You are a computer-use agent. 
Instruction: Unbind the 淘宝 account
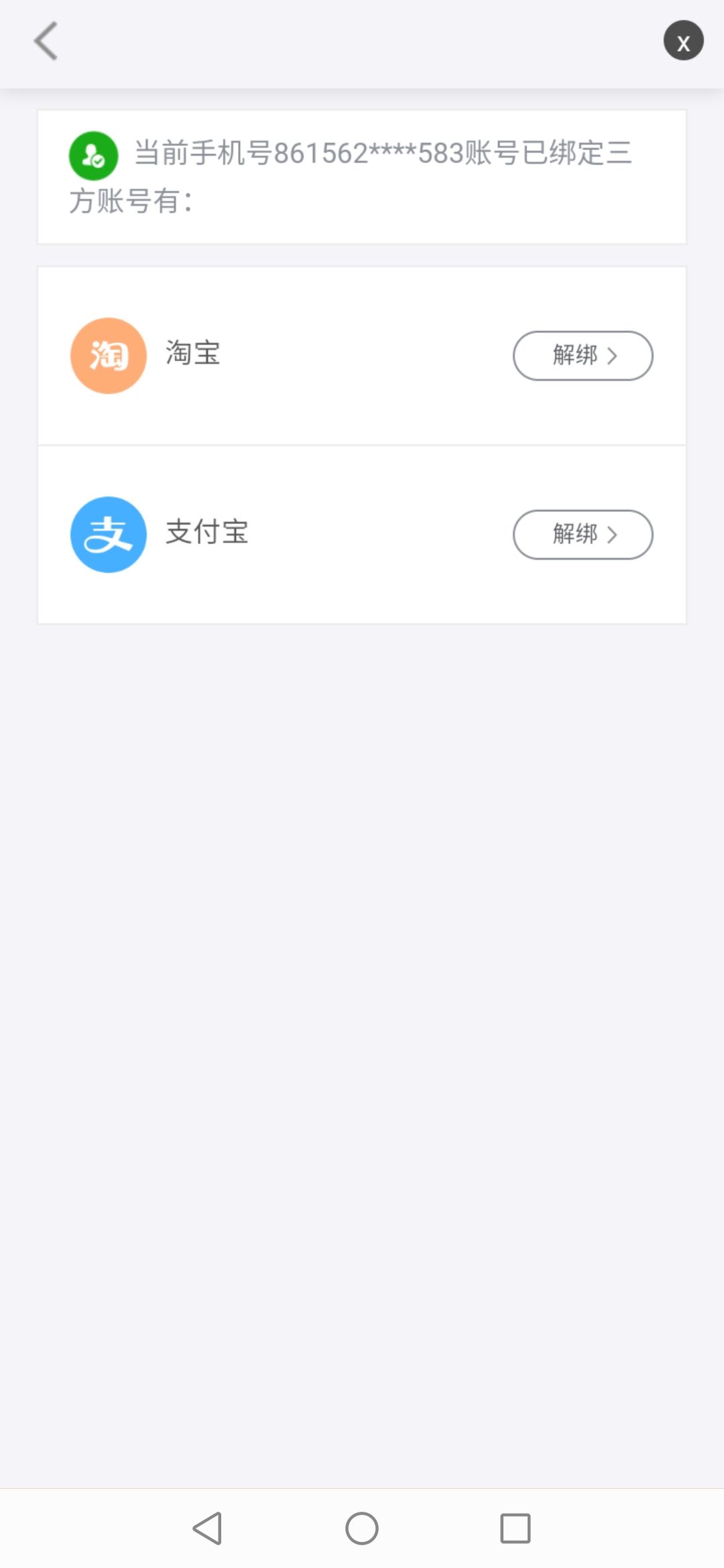pyautogui.click(x=583, y=355)
